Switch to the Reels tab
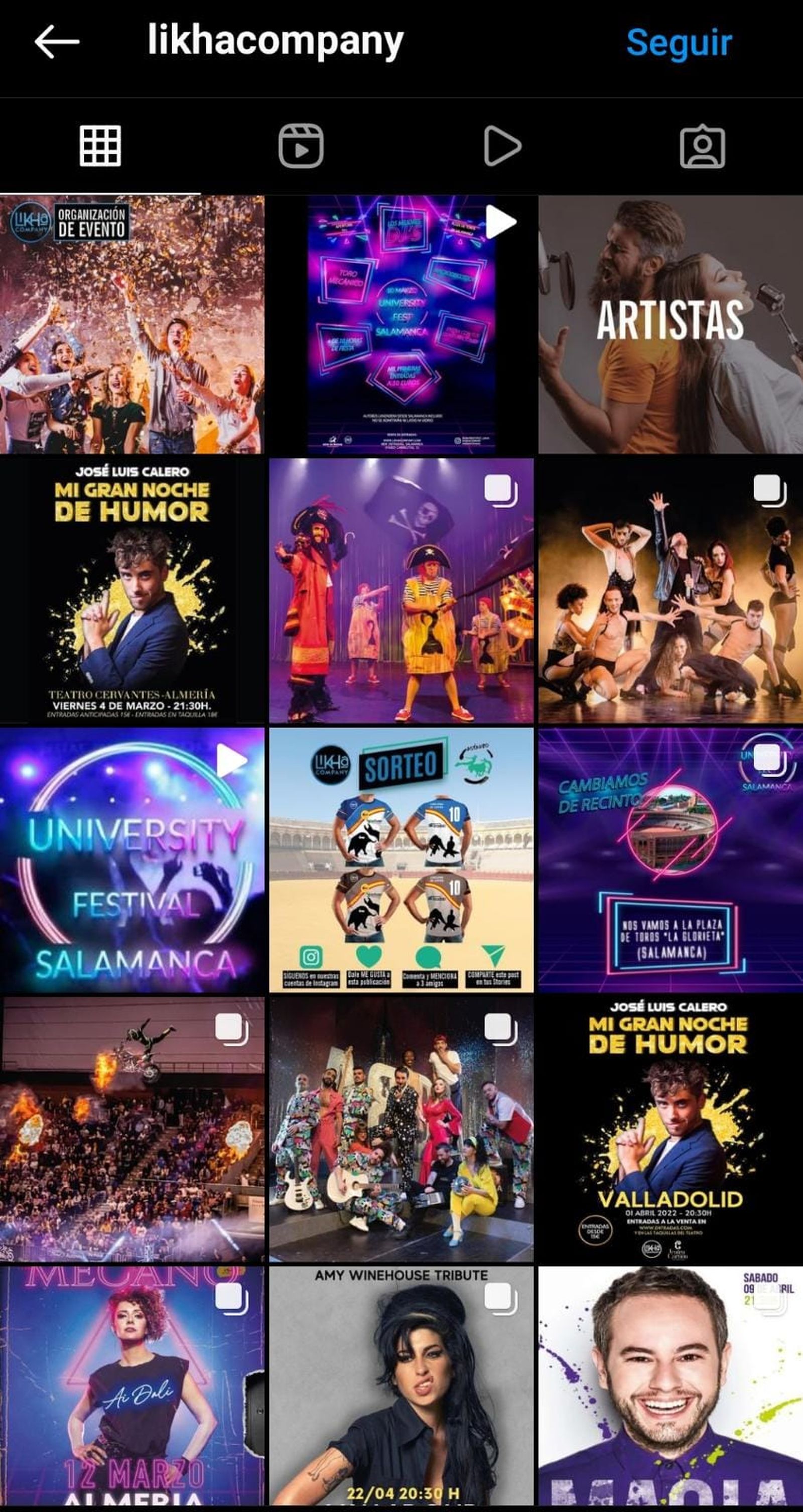Image resolution: width=803 pixels, height=1512 pixels. tap(301, 146)
